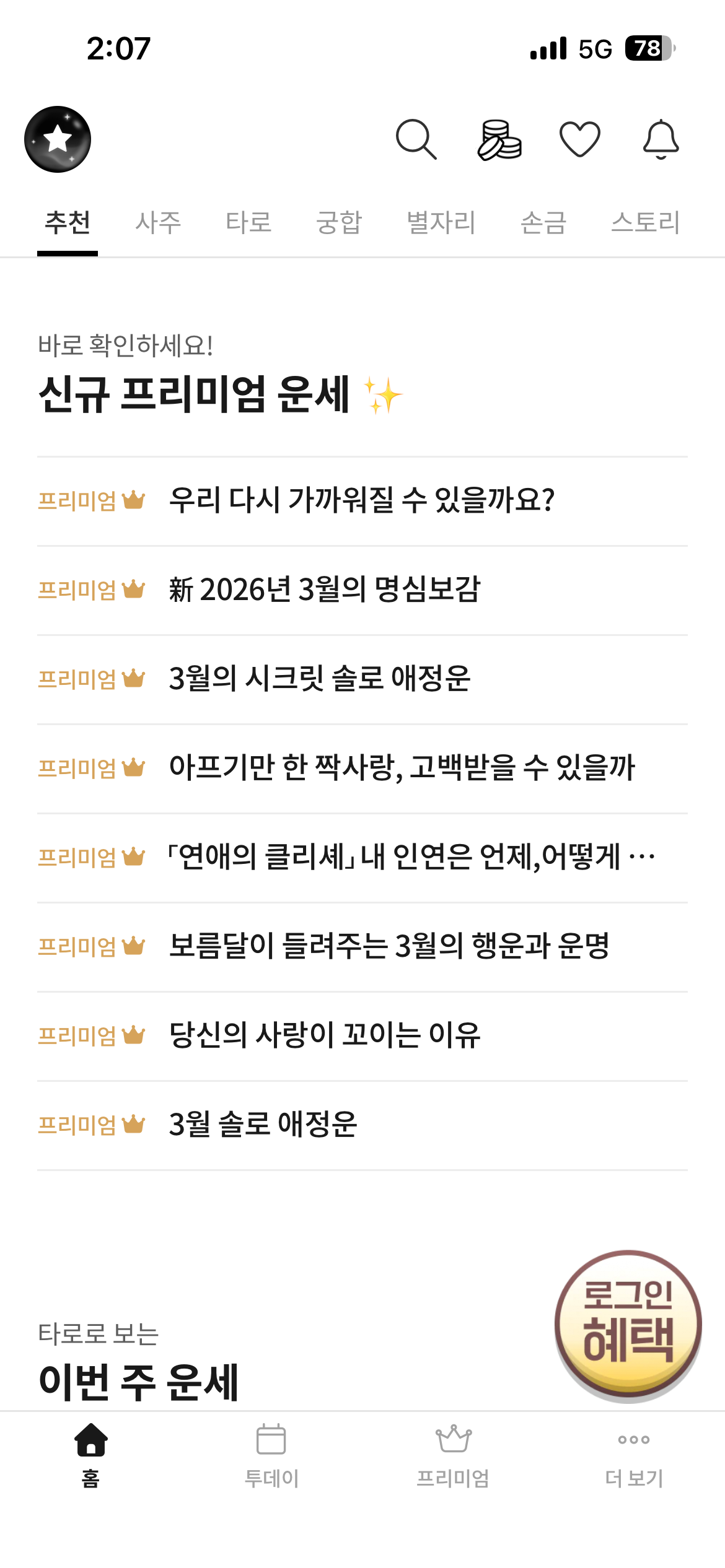Open 더 보기 via the three-dot icon

point(634,1486)
